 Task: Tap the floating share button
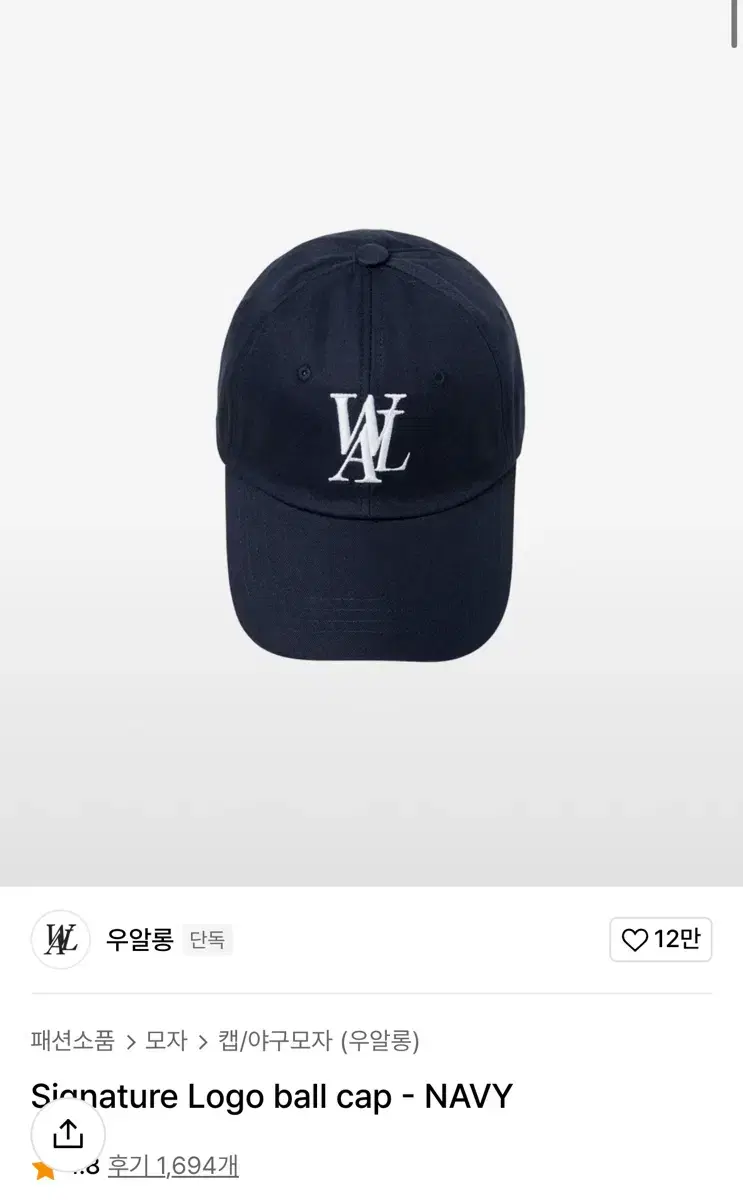(68, 1134)
